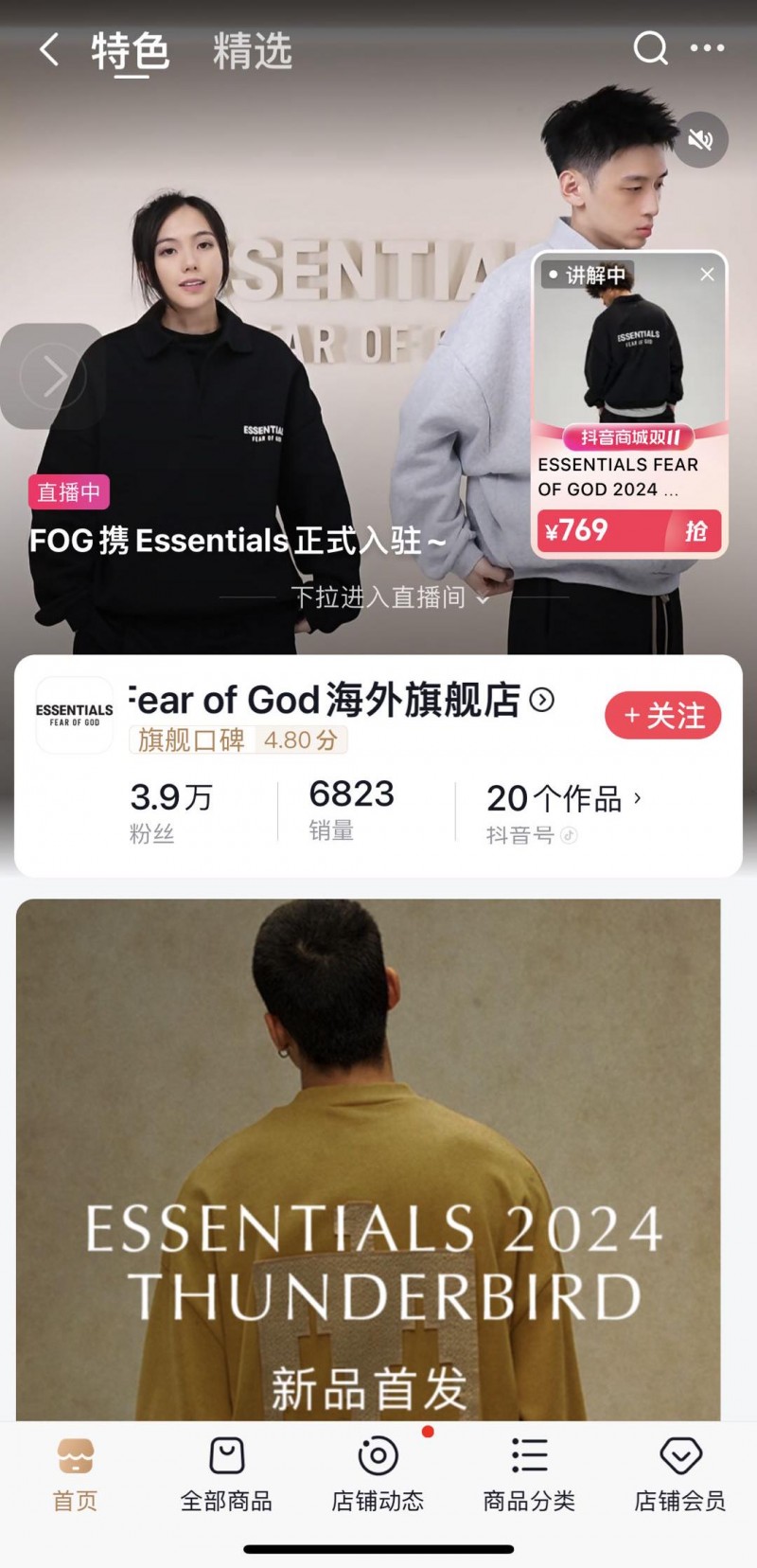Open the ESSENTIALS FEAR OF GOD 2024 product card
This screenshot has width=757, height=1568.
[x=629, y=404]
